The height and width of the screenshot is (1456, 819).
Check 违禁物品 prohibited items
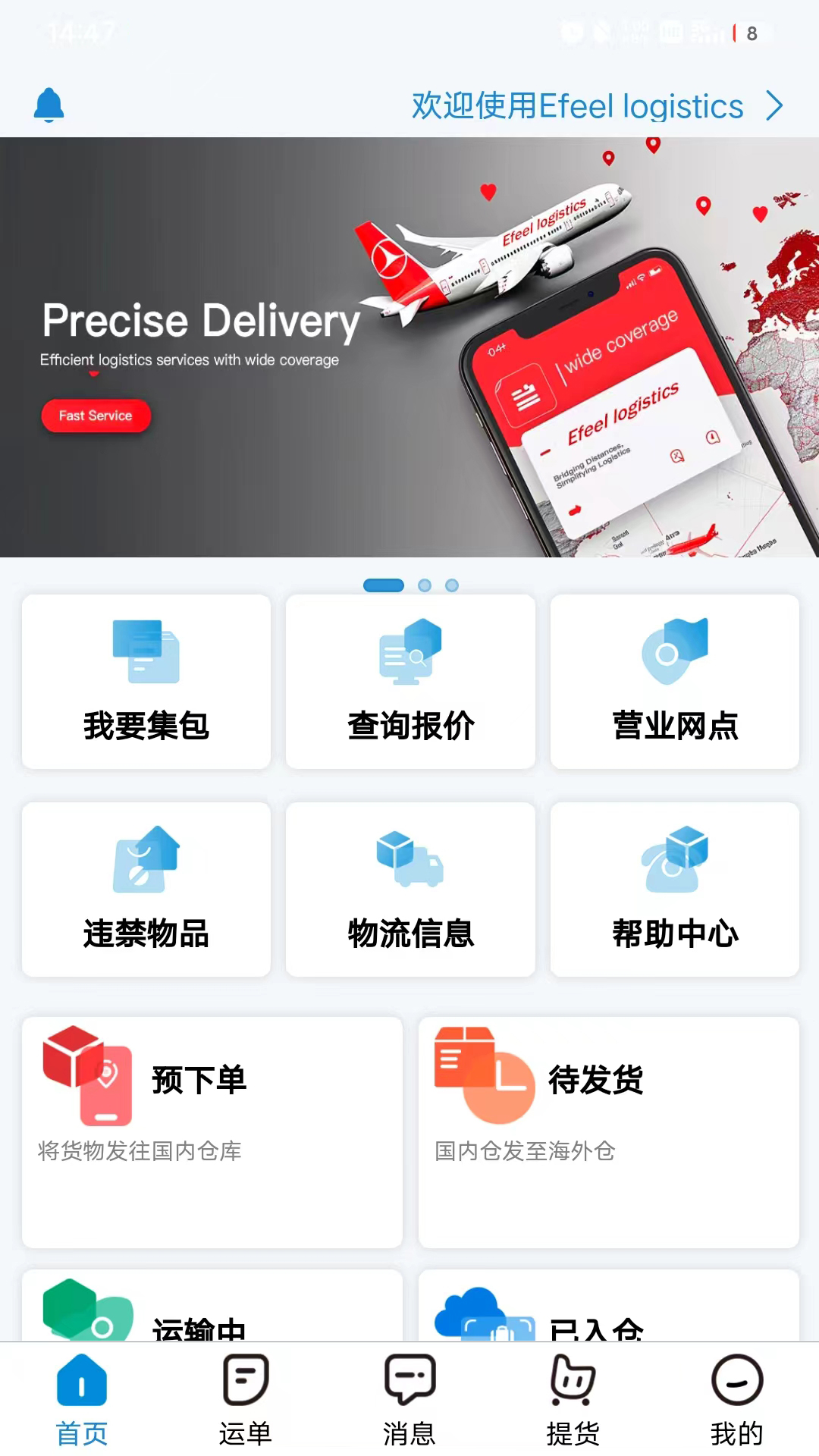click(x=146, y=890)
